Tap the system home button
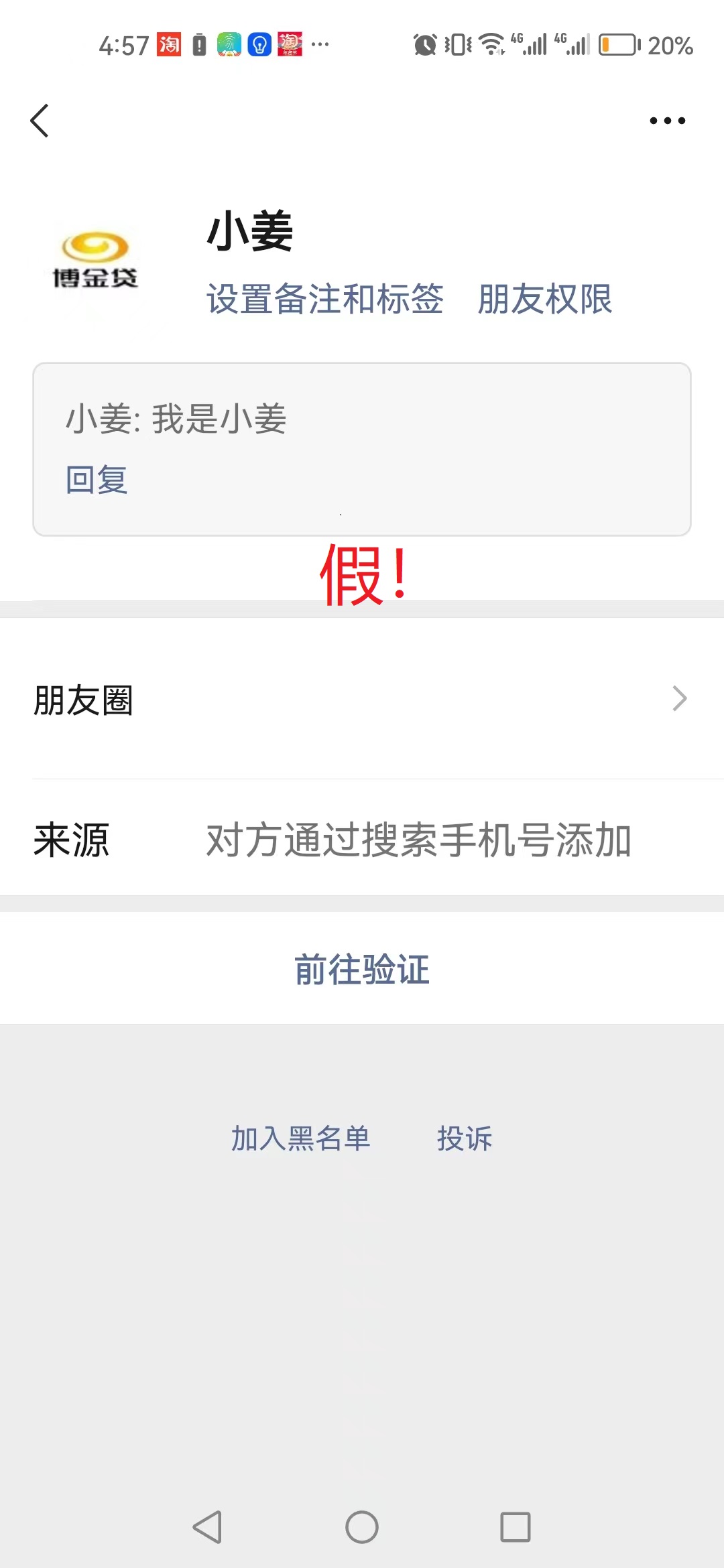724x1568 pixels. click(x=362, y=1527)
